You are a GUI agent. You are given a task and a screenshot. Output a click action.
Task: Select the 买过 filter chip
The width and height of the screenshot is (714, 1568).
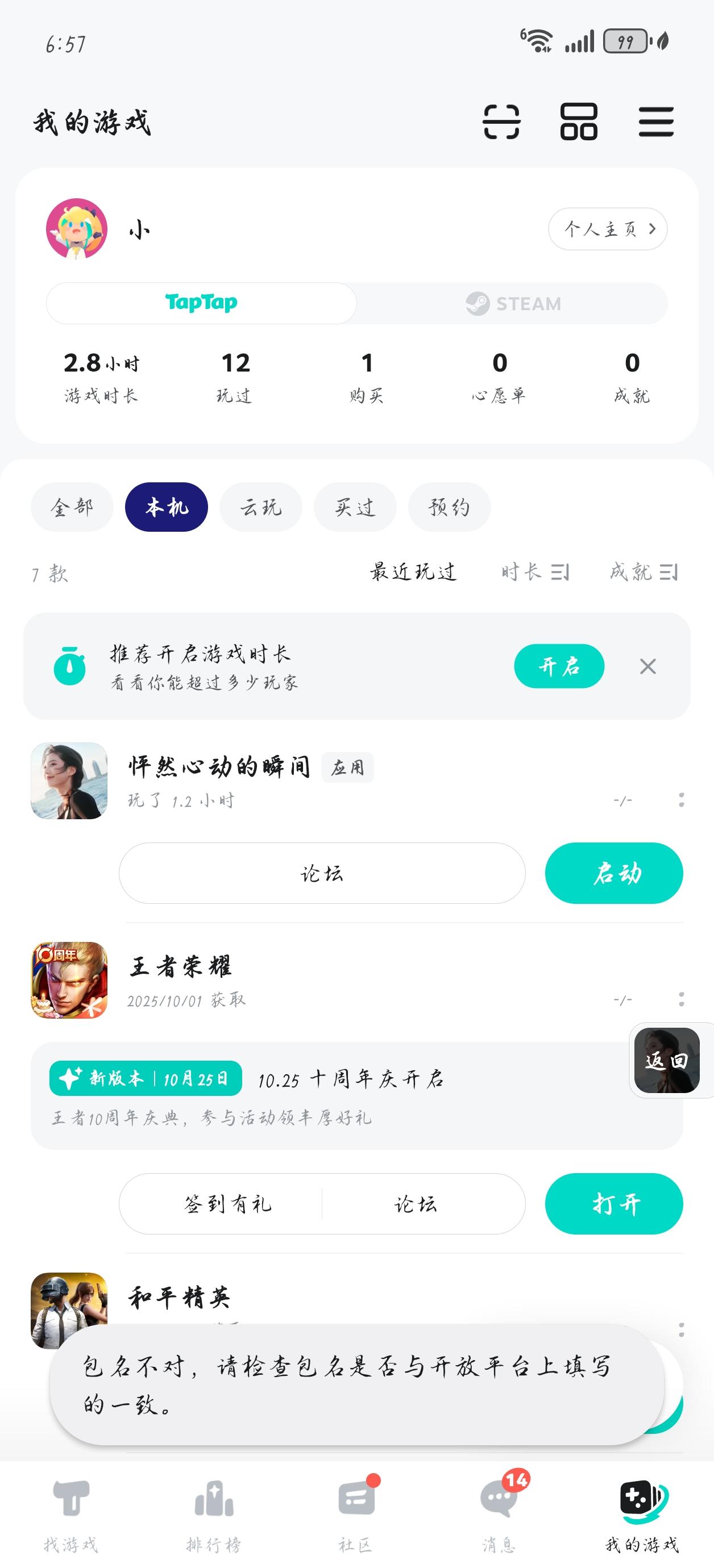355,507
